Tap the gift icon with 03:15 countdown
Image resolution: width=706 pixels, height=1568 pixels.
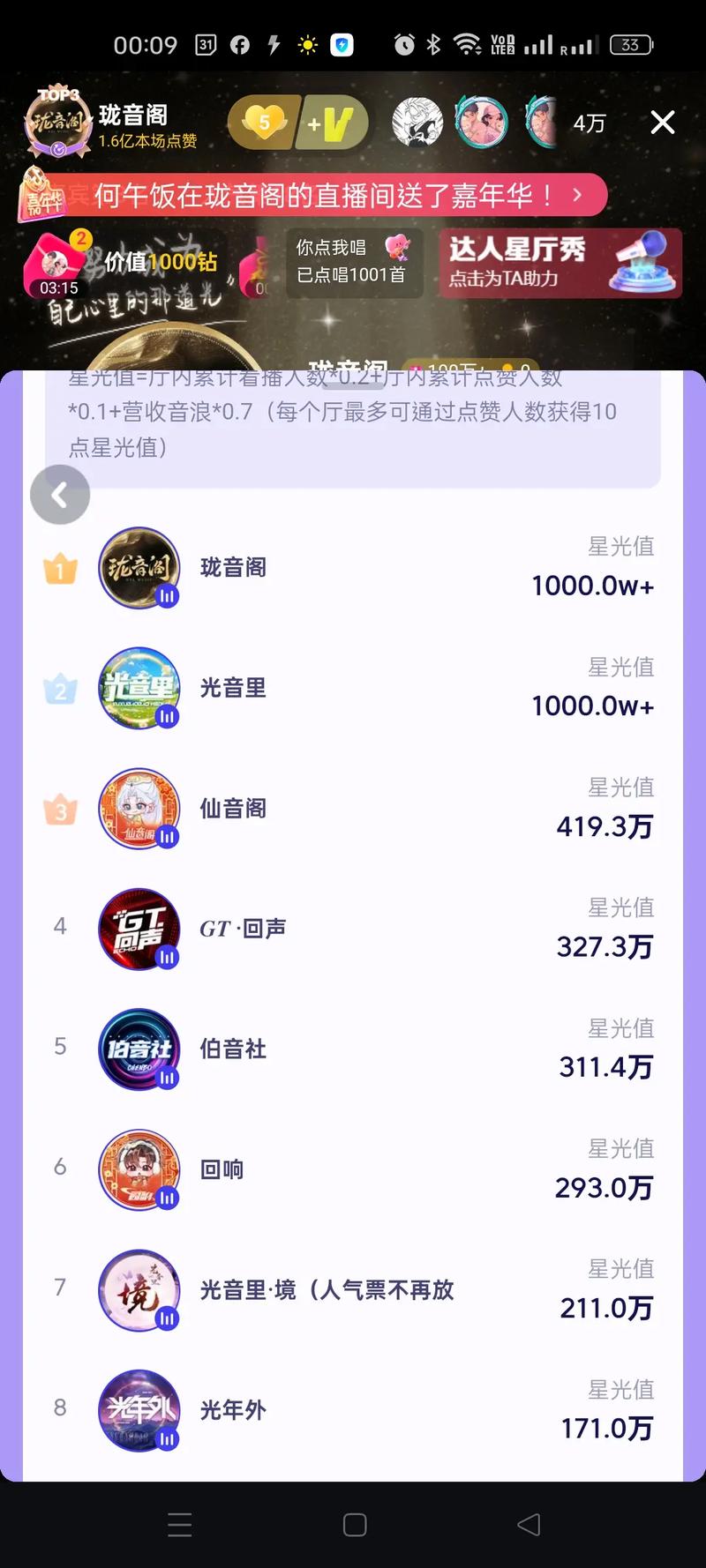tap(55, 265)
